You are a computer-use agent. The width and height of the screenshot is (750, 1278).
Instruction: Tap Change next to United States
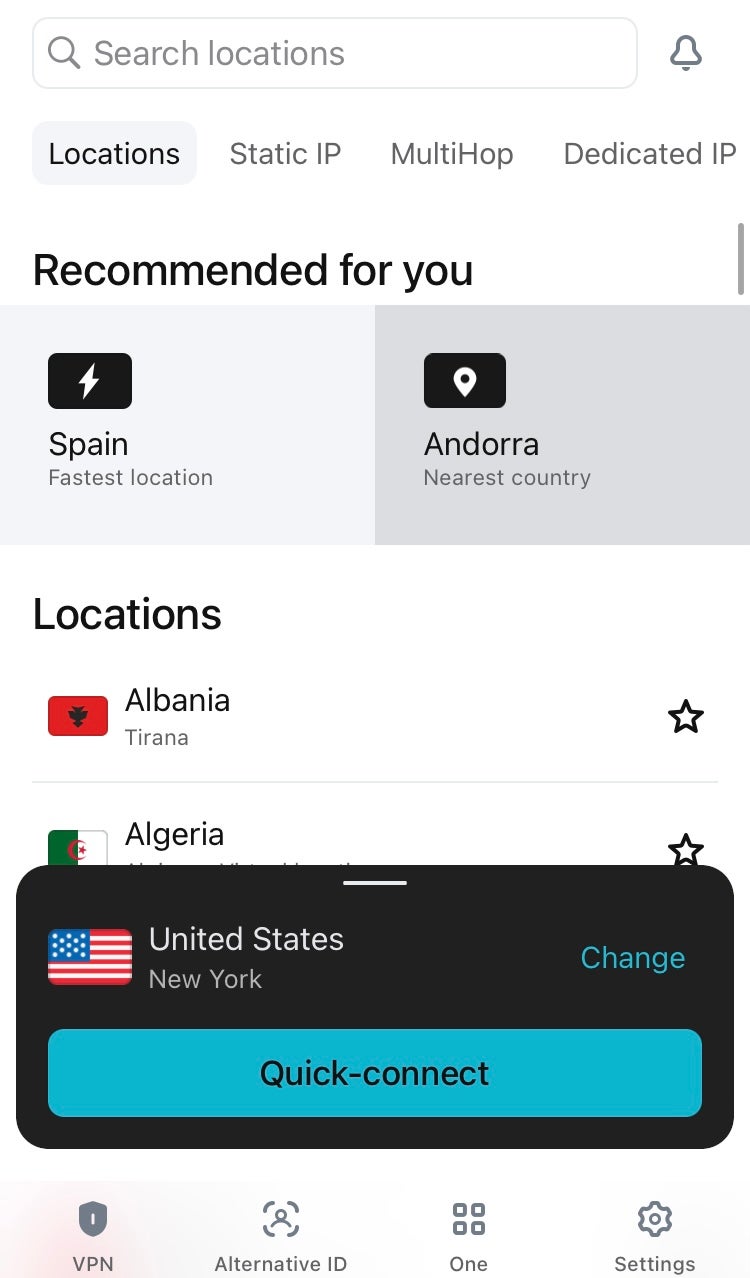(x=632, y=958)
